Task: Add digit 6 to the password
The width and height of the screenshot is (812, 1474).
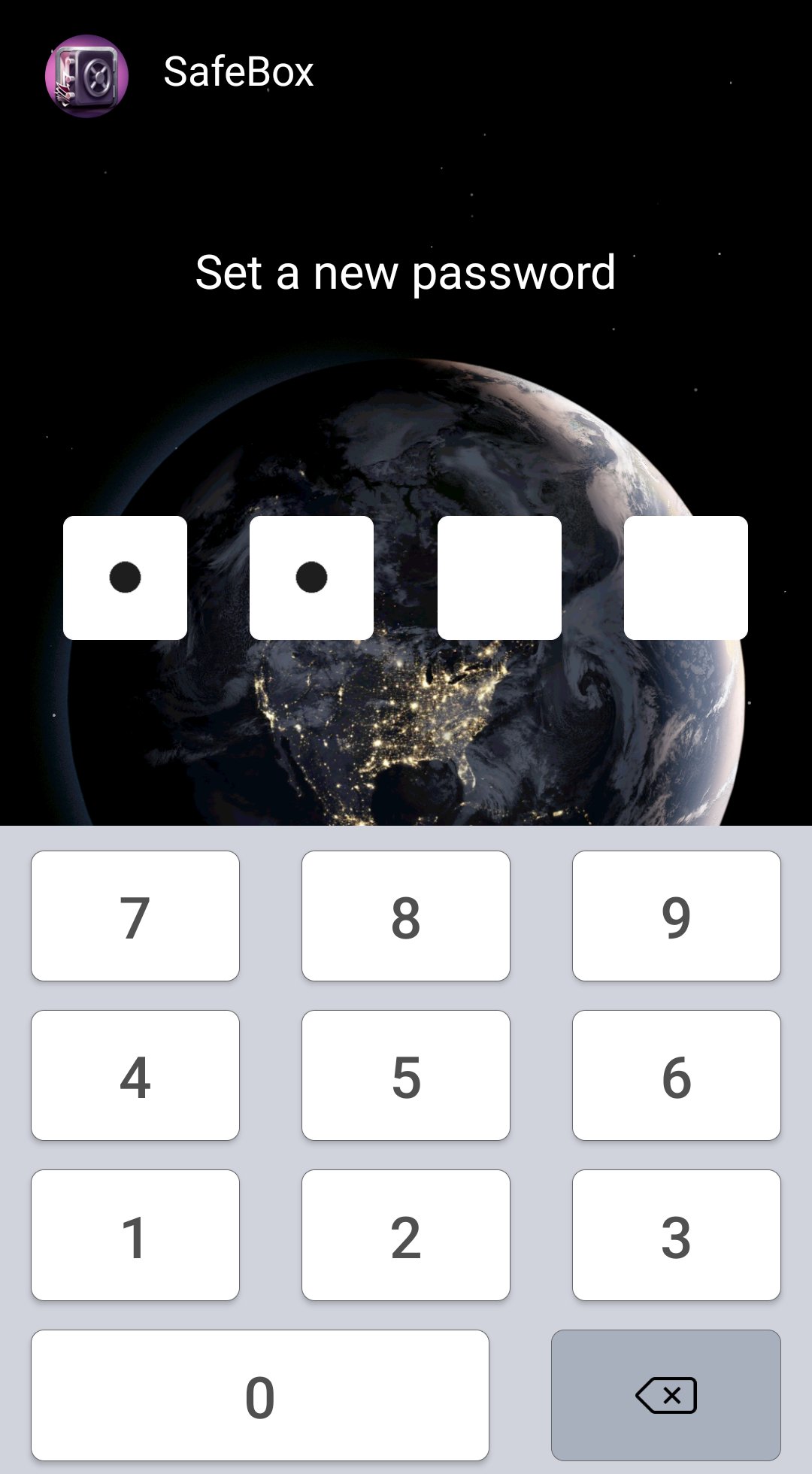Action: click(677, 1075)
